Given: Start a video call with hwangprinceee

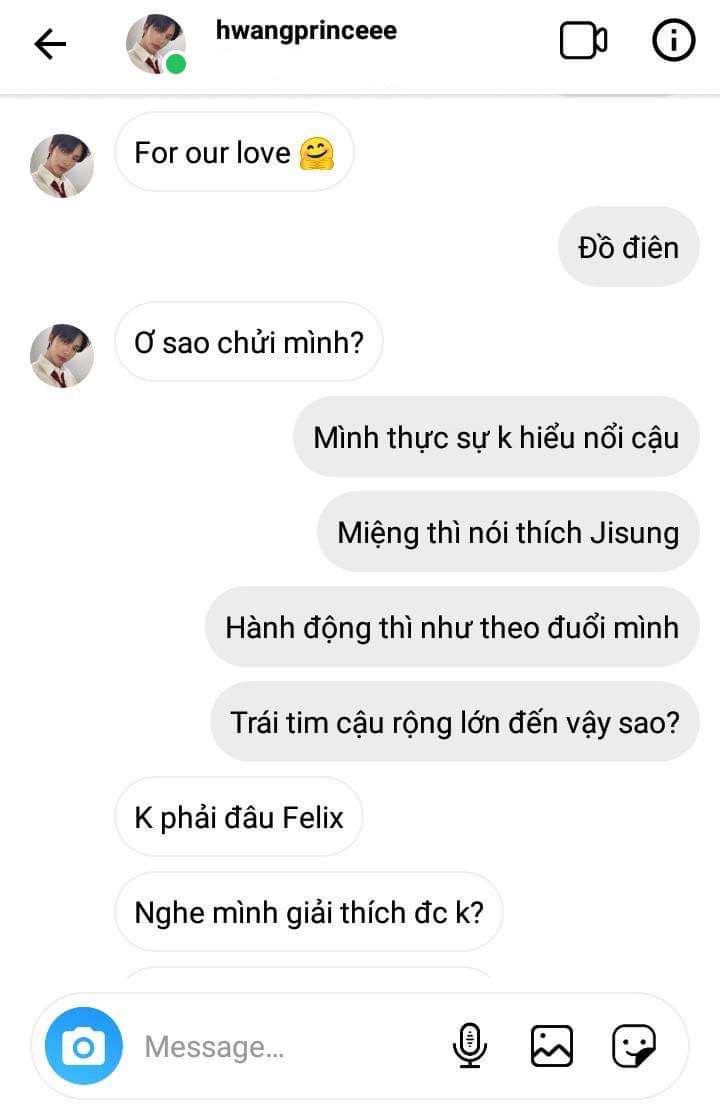Looking at the screenshot, I should pyautogui.click(x=583, y=42).
